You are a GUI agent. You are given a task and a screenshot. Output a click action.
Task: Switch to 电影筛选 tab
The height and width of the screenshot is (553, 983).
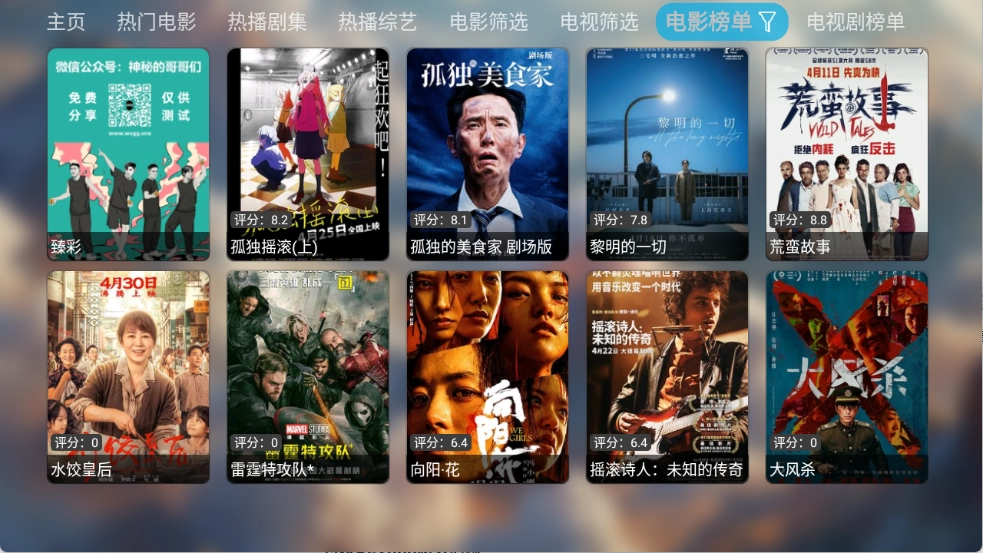[488, 22]
